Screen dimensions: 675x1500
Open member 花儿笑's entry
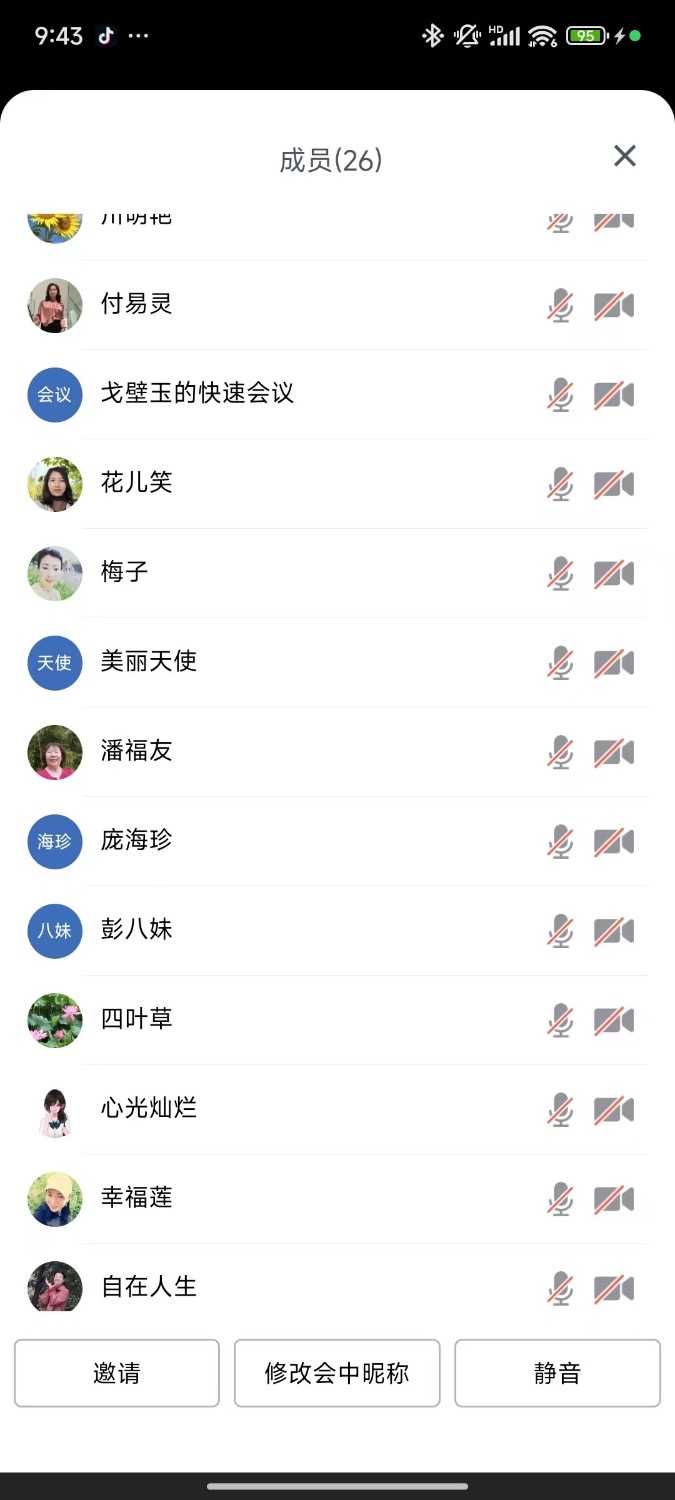pos(137,483)
